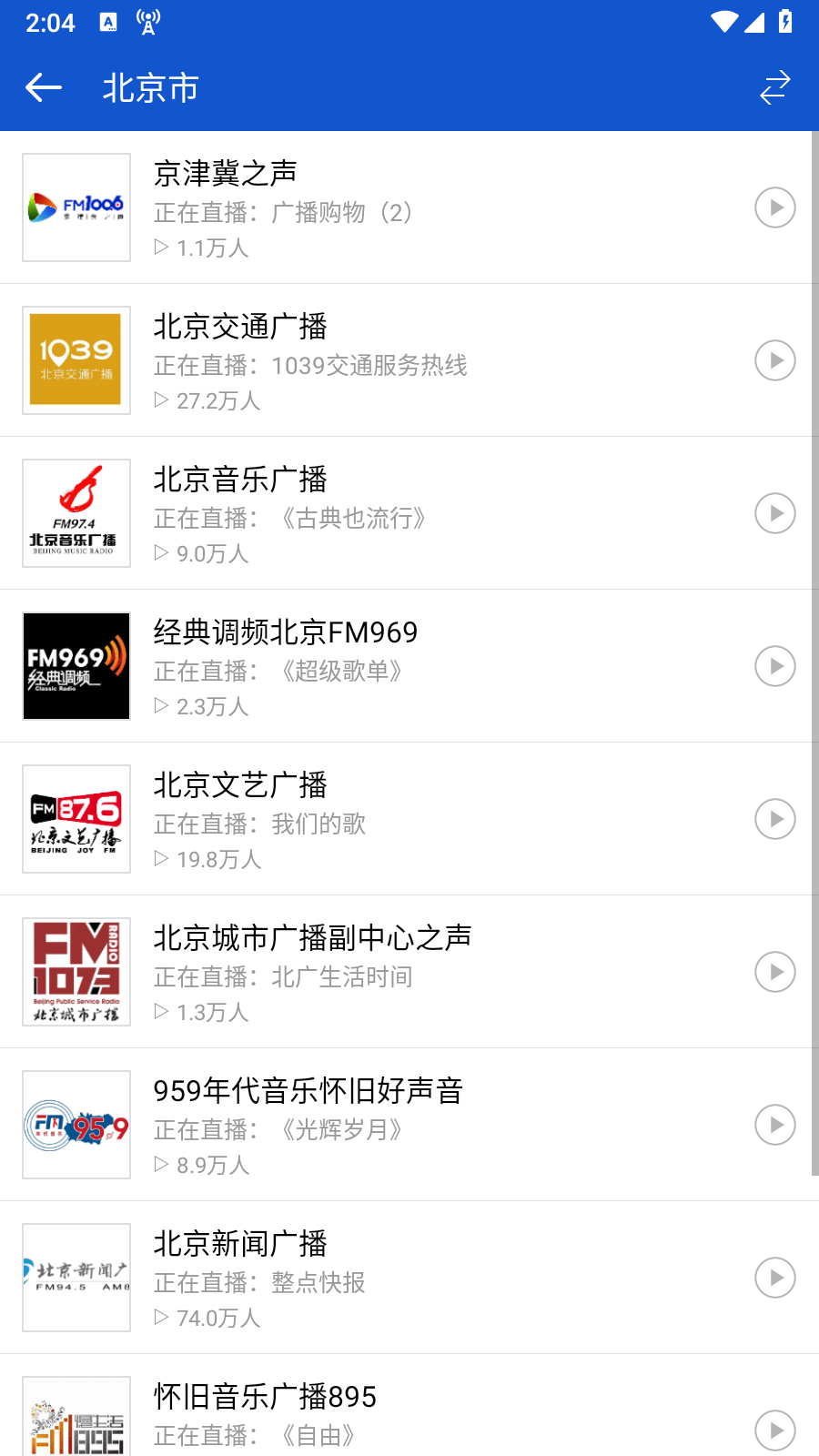
Task: Open 北京城市广播副中心之声 station
Action: (364, 972)
